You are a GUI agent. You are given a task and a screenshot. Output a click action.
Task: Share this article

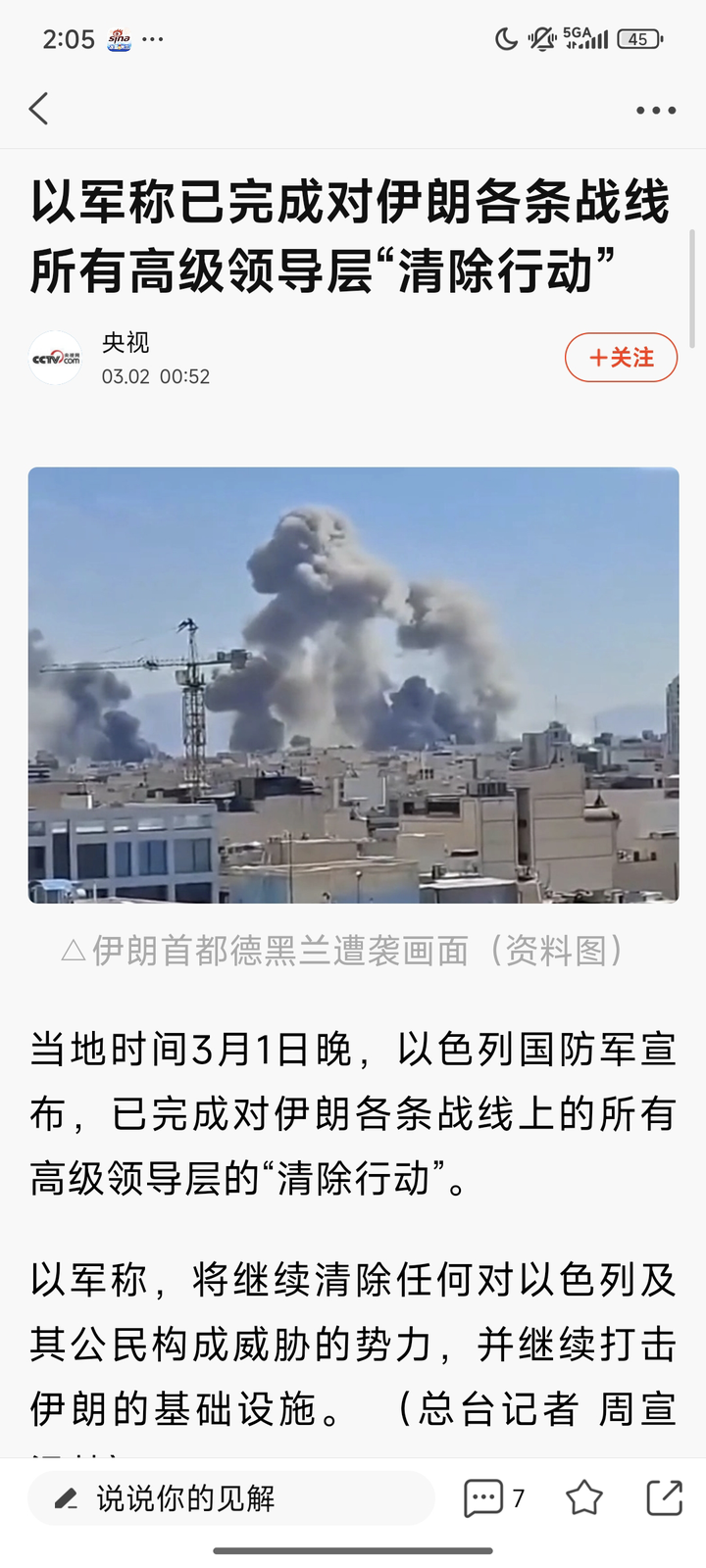click(x=664, y=1497)
